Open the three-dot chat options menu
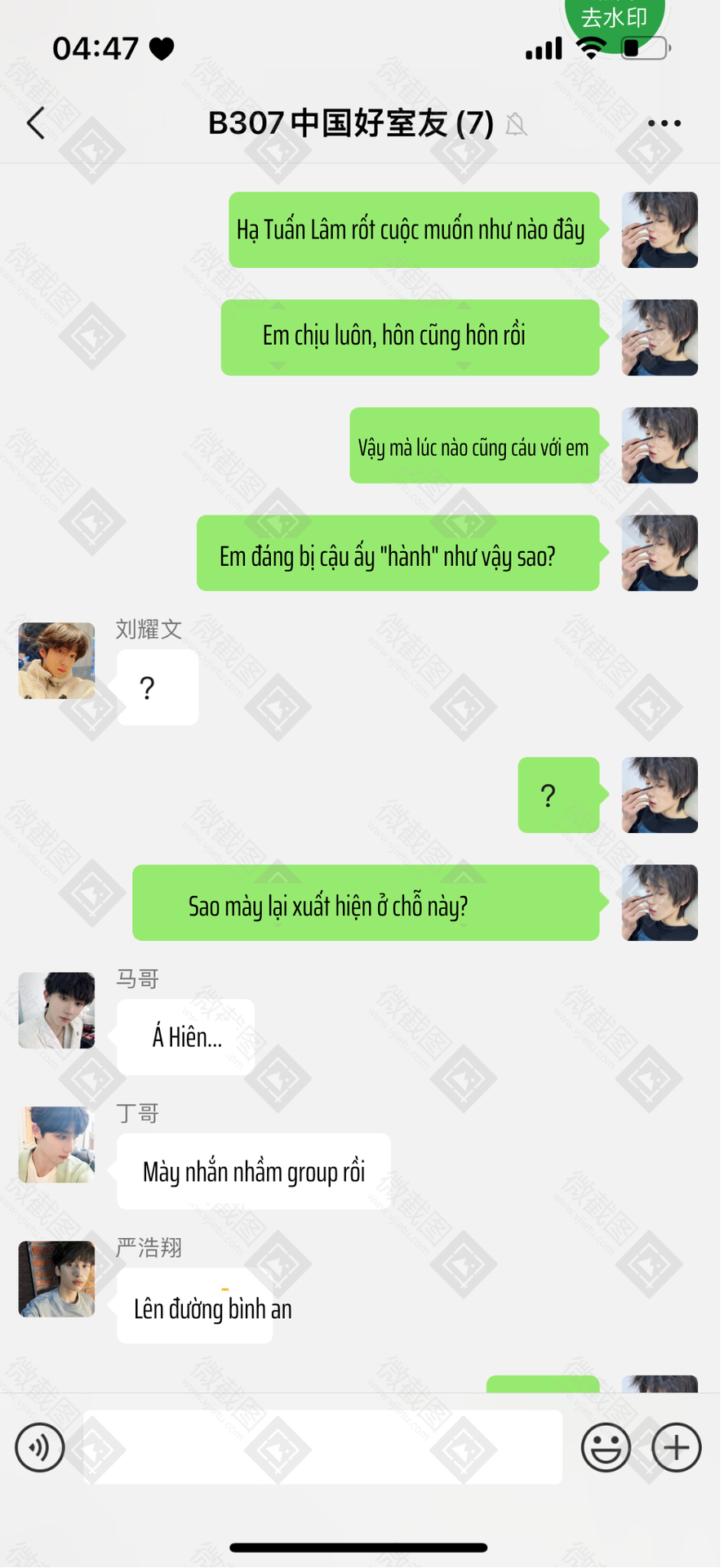The image size is (724, 1568). pyautogui.click(x=664, y=123)
